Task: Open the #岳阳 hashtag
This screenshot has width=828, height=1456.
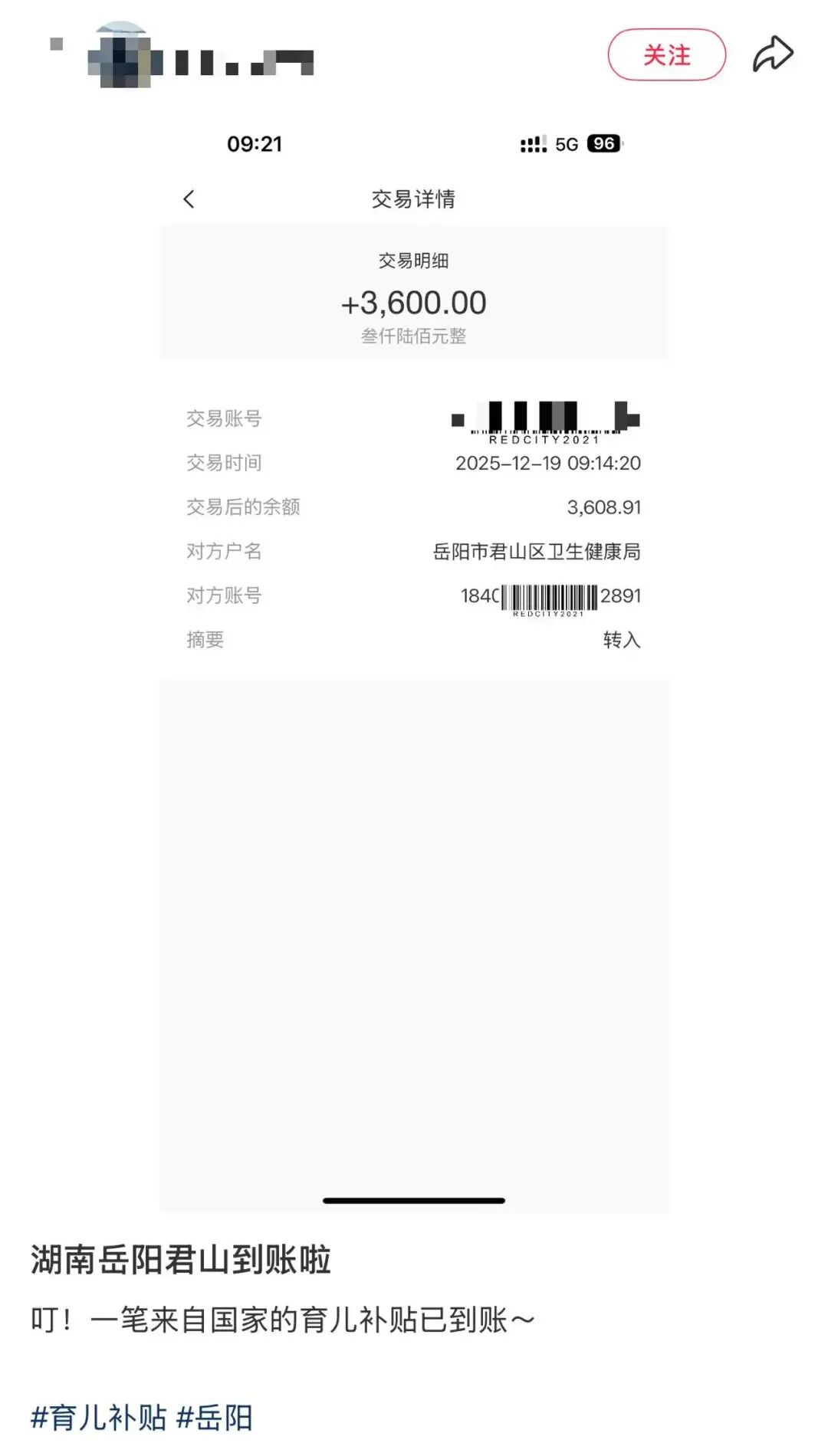Action: (215, 1418)
